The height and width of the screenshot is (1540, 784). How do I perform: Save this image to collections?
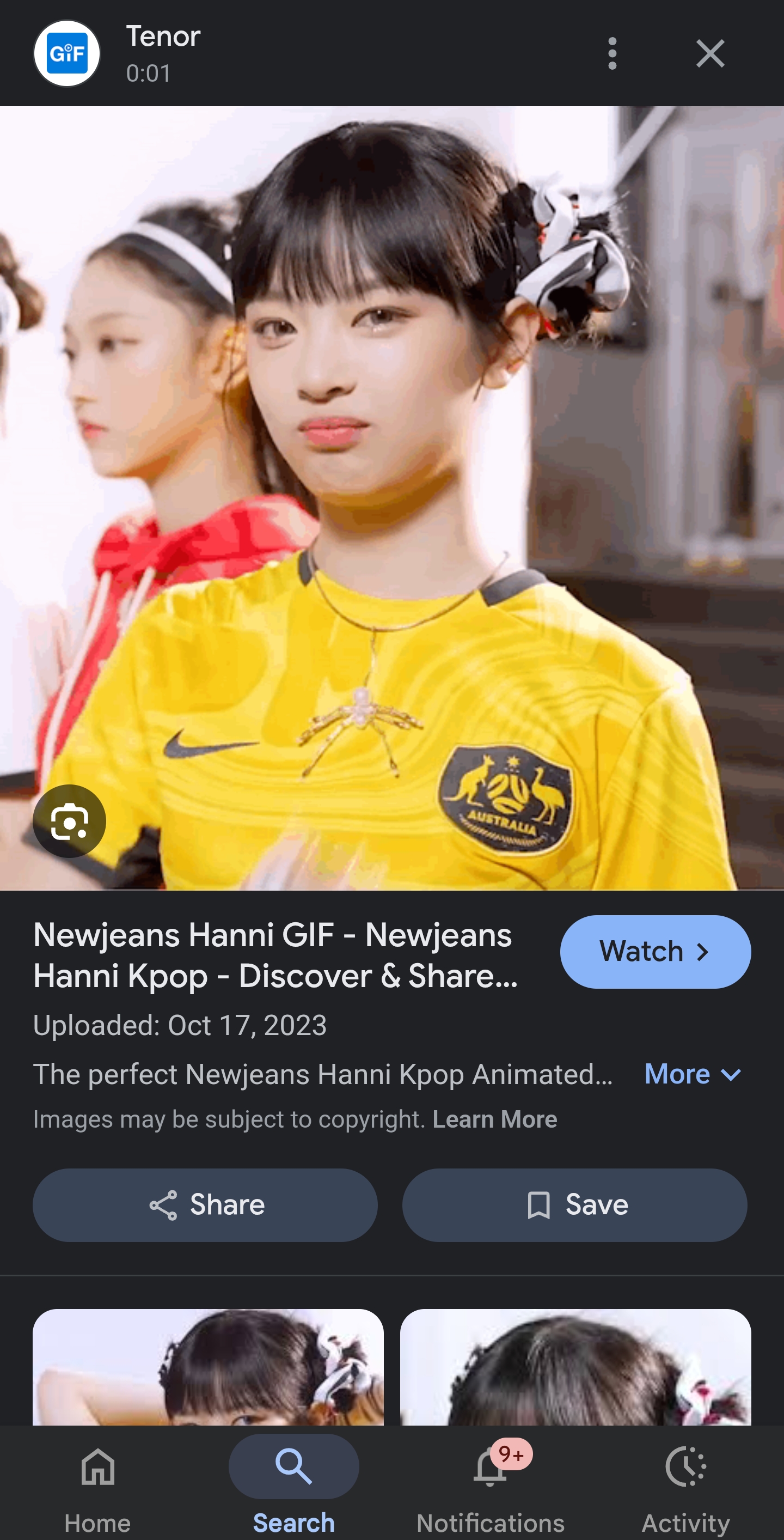click(x=574, y=1204)
